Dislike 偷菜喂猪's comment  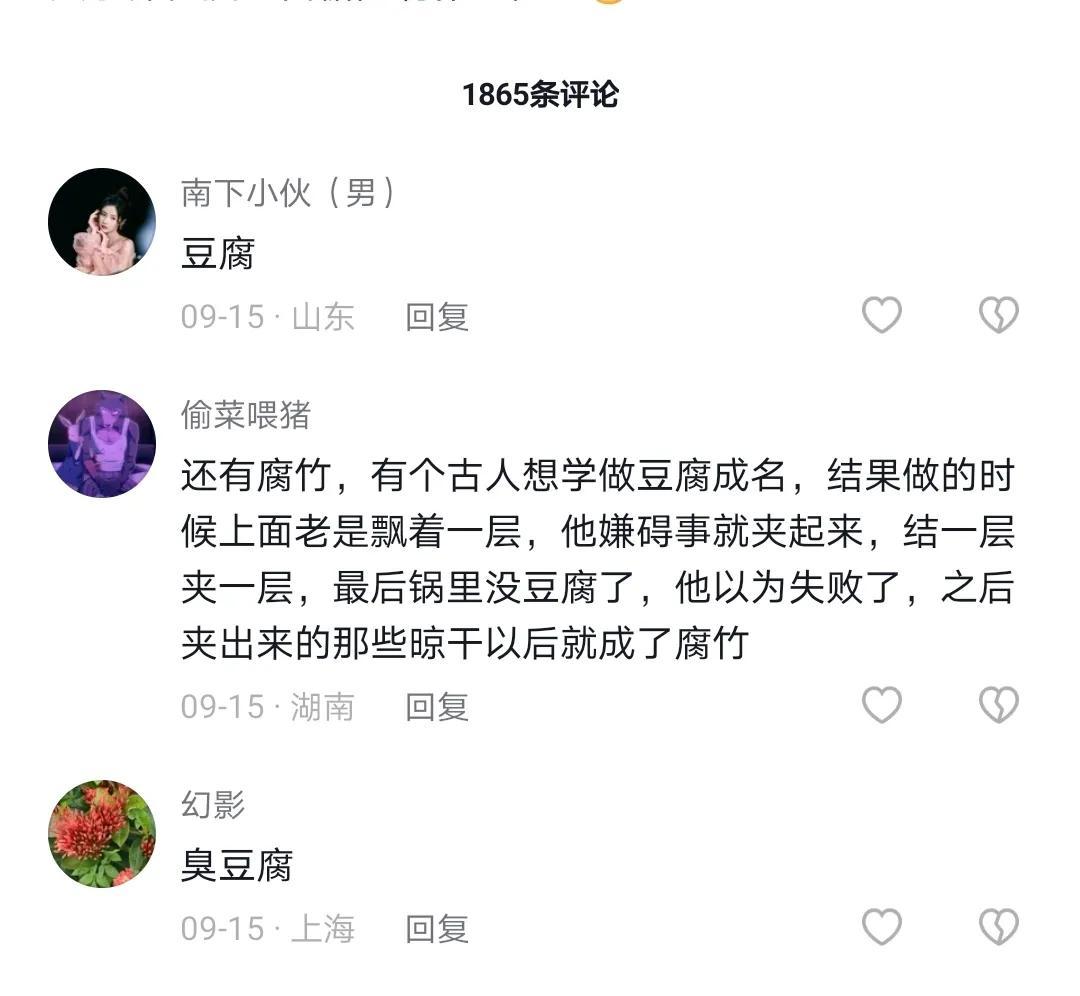click(997, 706)
